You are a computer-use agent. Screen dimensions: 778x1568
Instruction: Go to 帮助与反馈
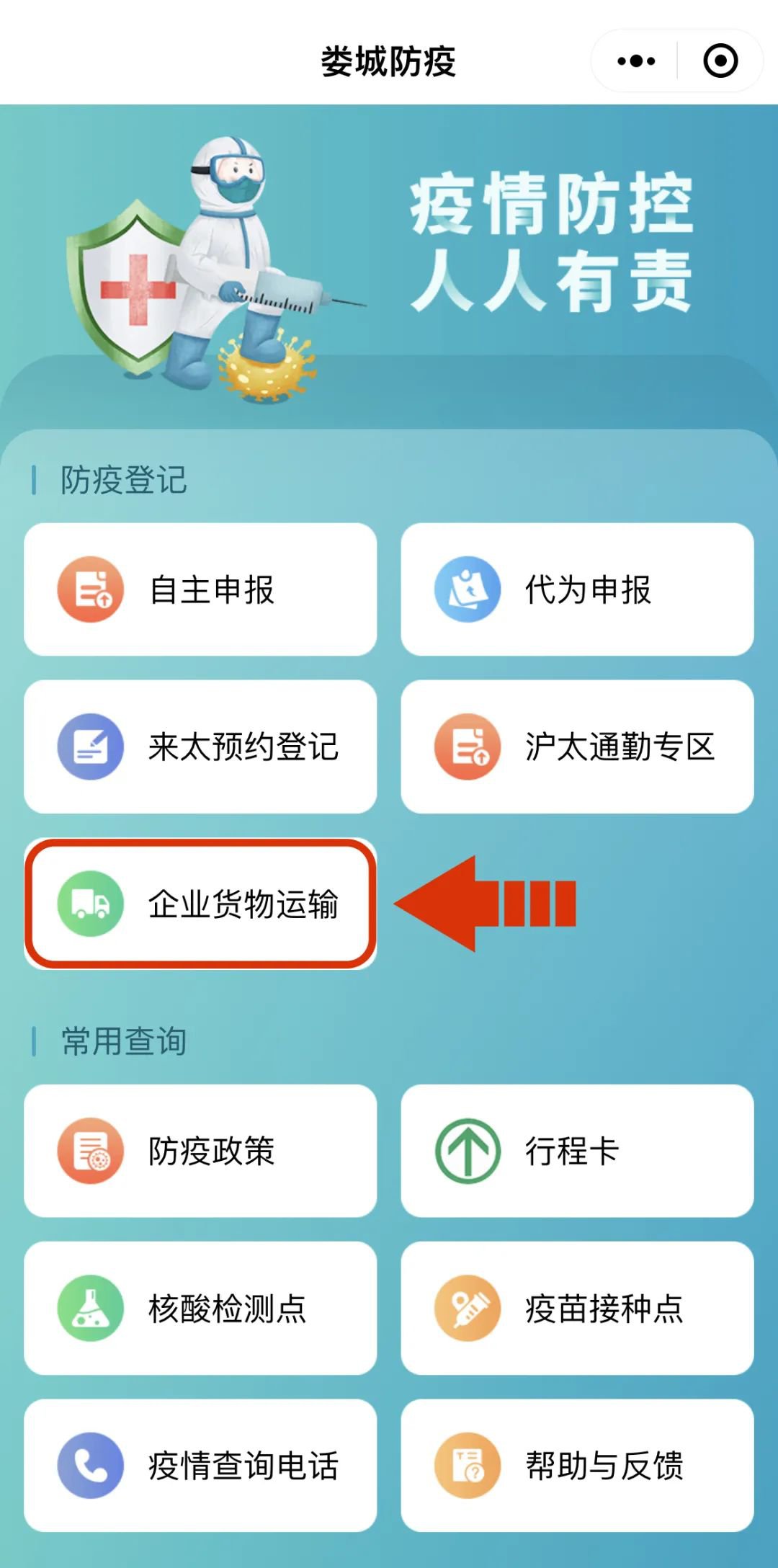pyautogui.click(x=577, y=1465)
